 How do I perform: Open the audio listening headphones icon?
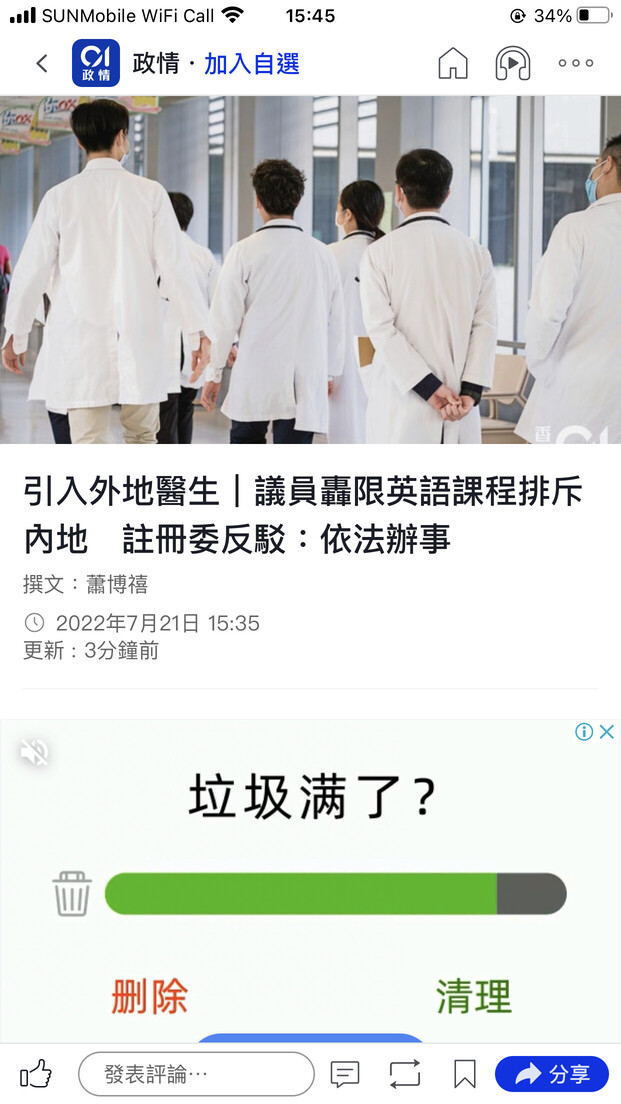point(513,63)
